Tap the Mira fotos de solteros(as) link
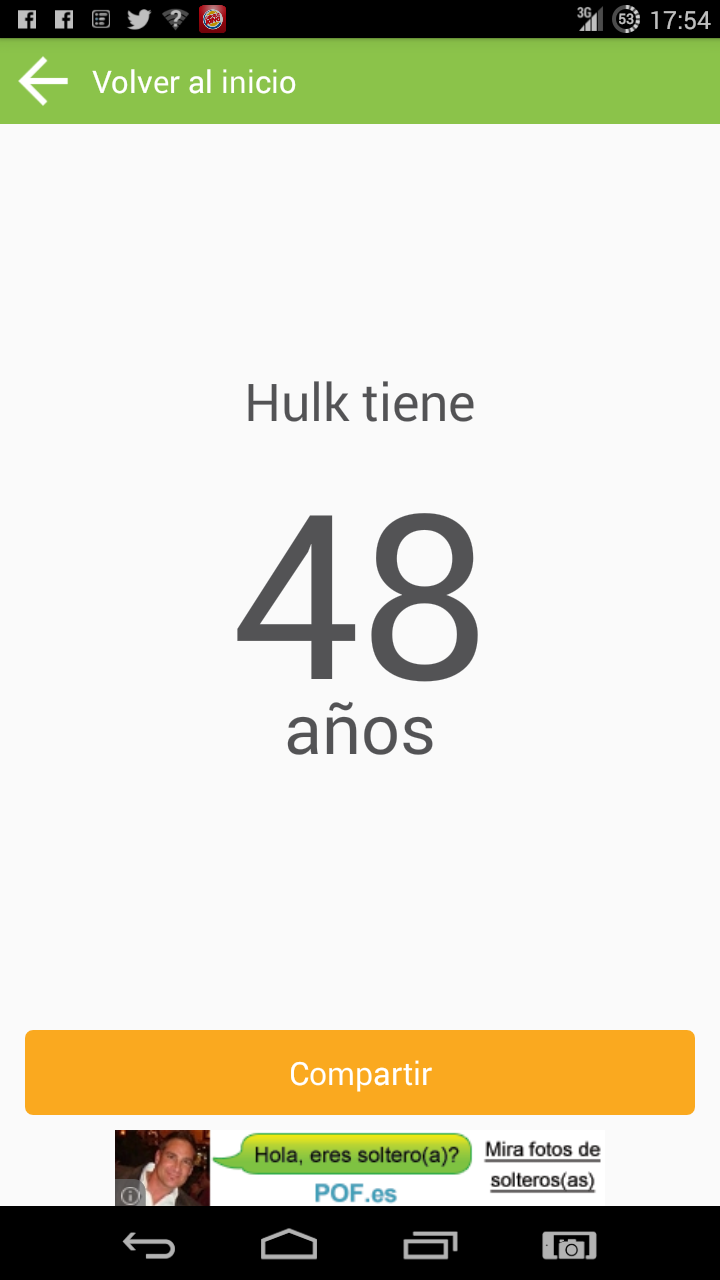 coord(545,1167)
